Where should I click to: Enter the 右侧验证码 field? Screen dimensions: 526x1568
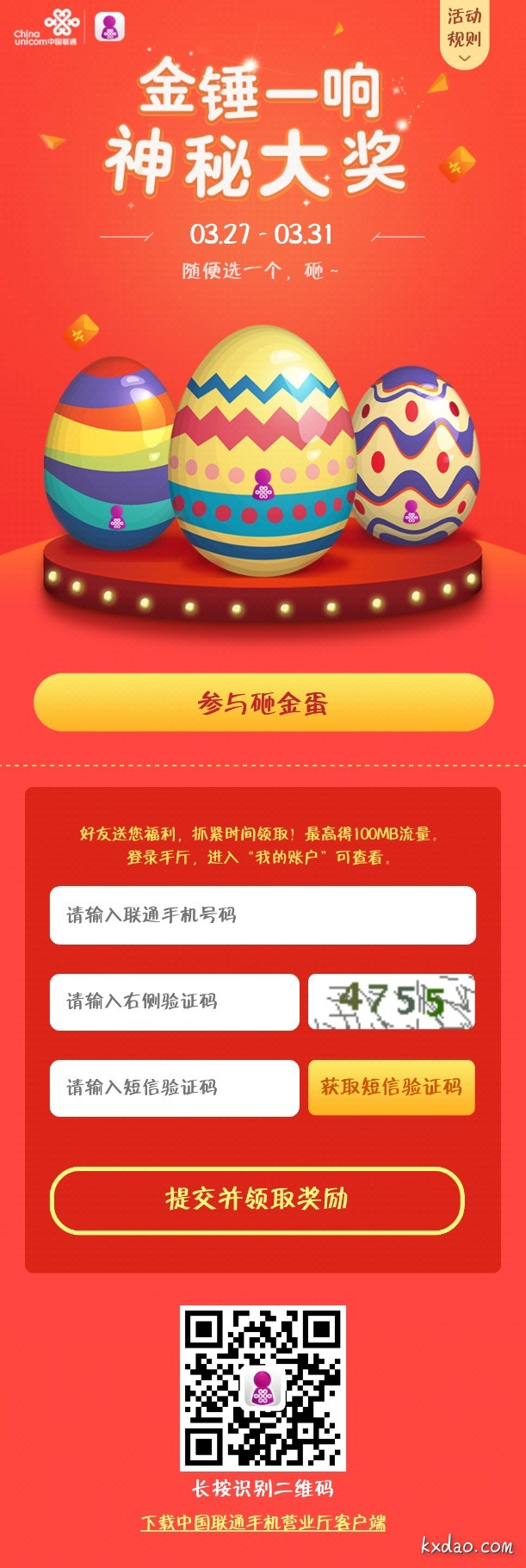[174, 1001]
